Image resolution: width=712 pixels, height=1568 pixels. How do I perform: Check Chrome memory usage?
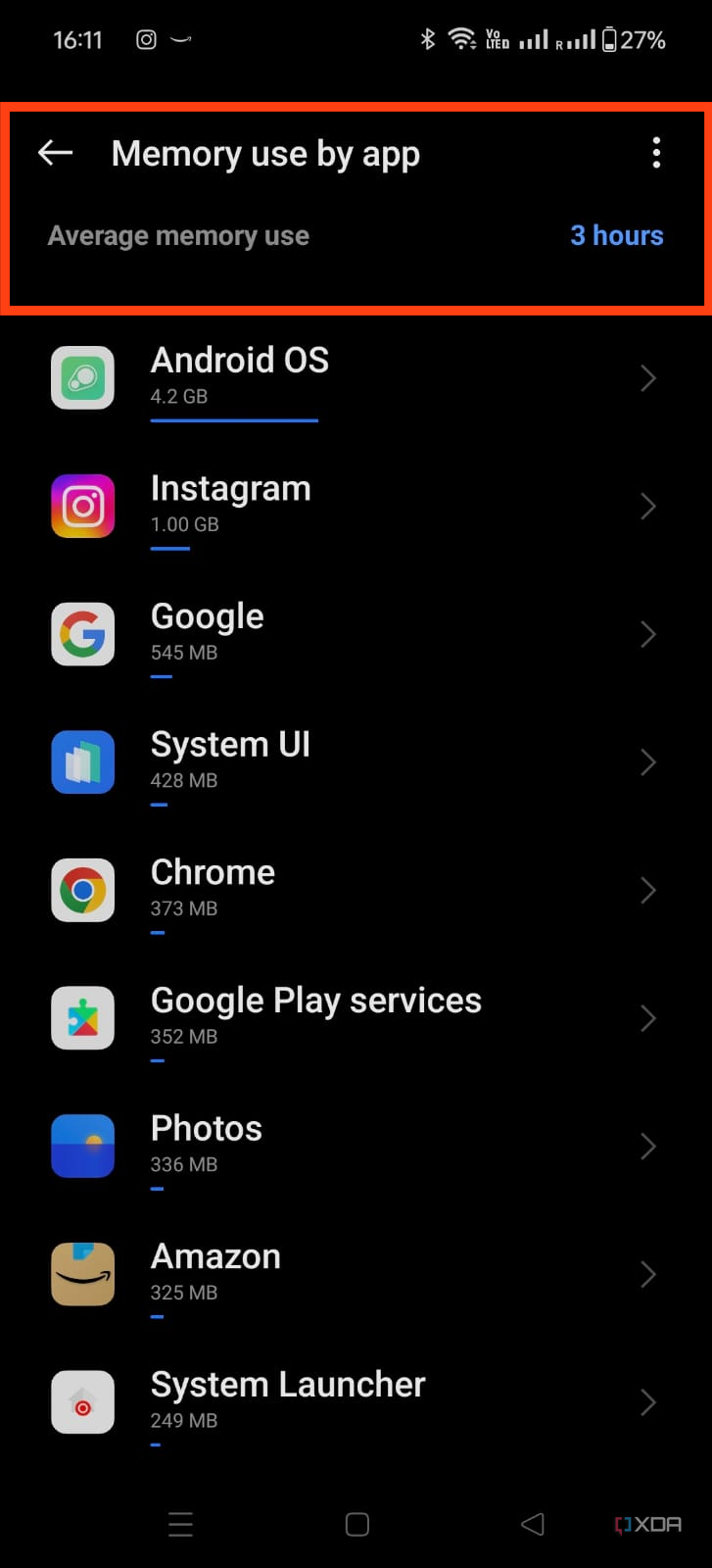click(353, 891)
